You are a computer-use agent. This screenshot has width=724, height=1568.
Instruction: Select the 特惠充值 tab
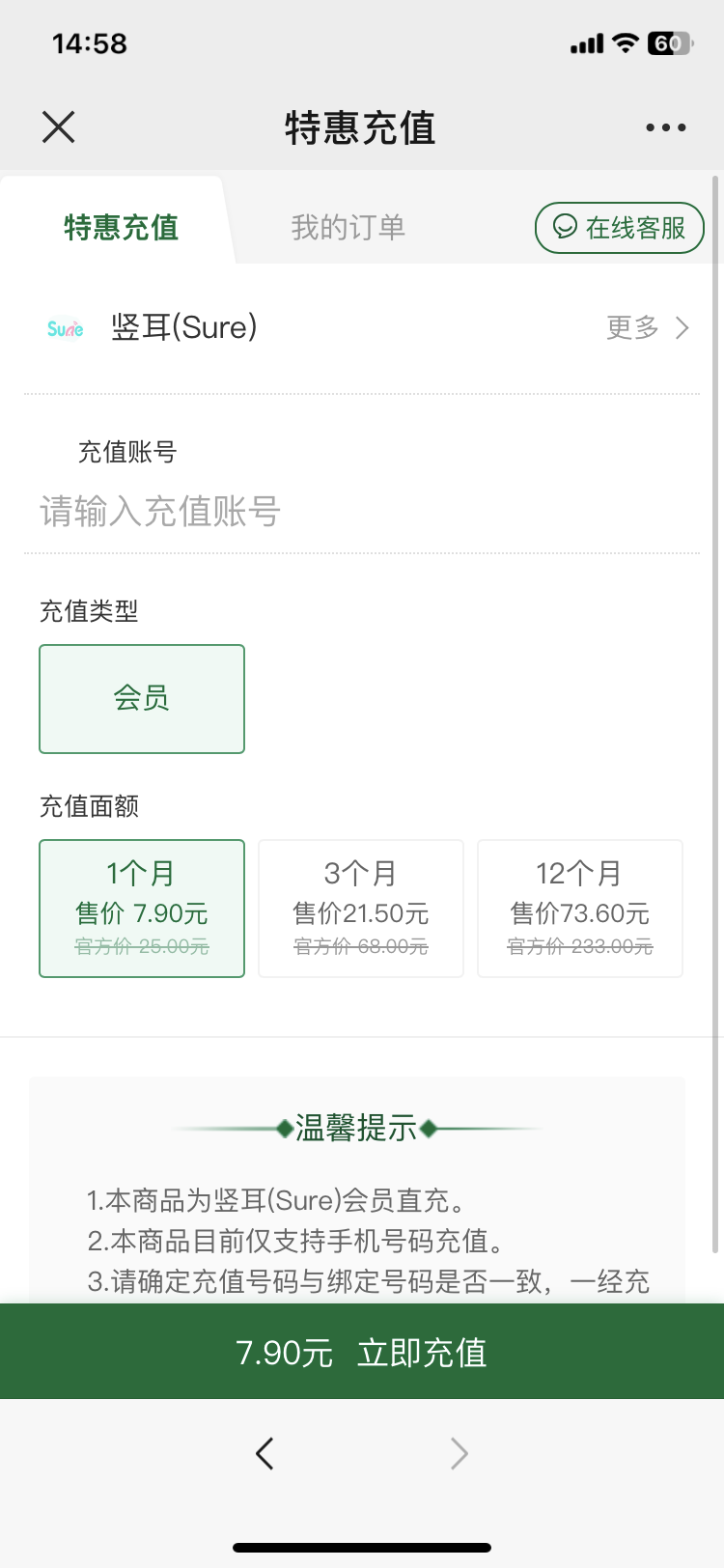[x=122, y=228]
